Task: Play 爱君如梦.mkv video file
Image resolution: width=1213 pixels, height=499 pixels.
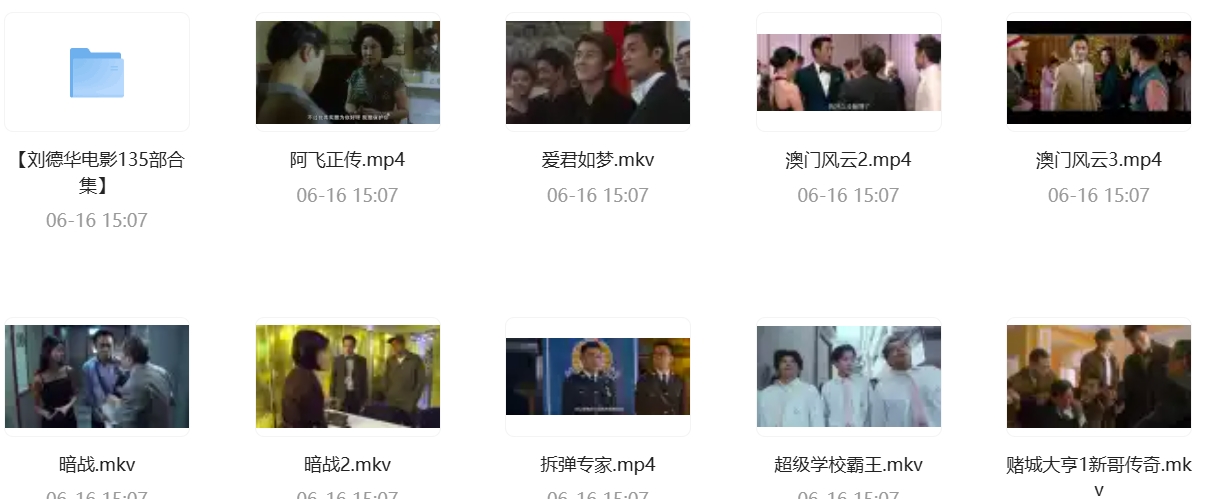Action: tap(598, 73)
